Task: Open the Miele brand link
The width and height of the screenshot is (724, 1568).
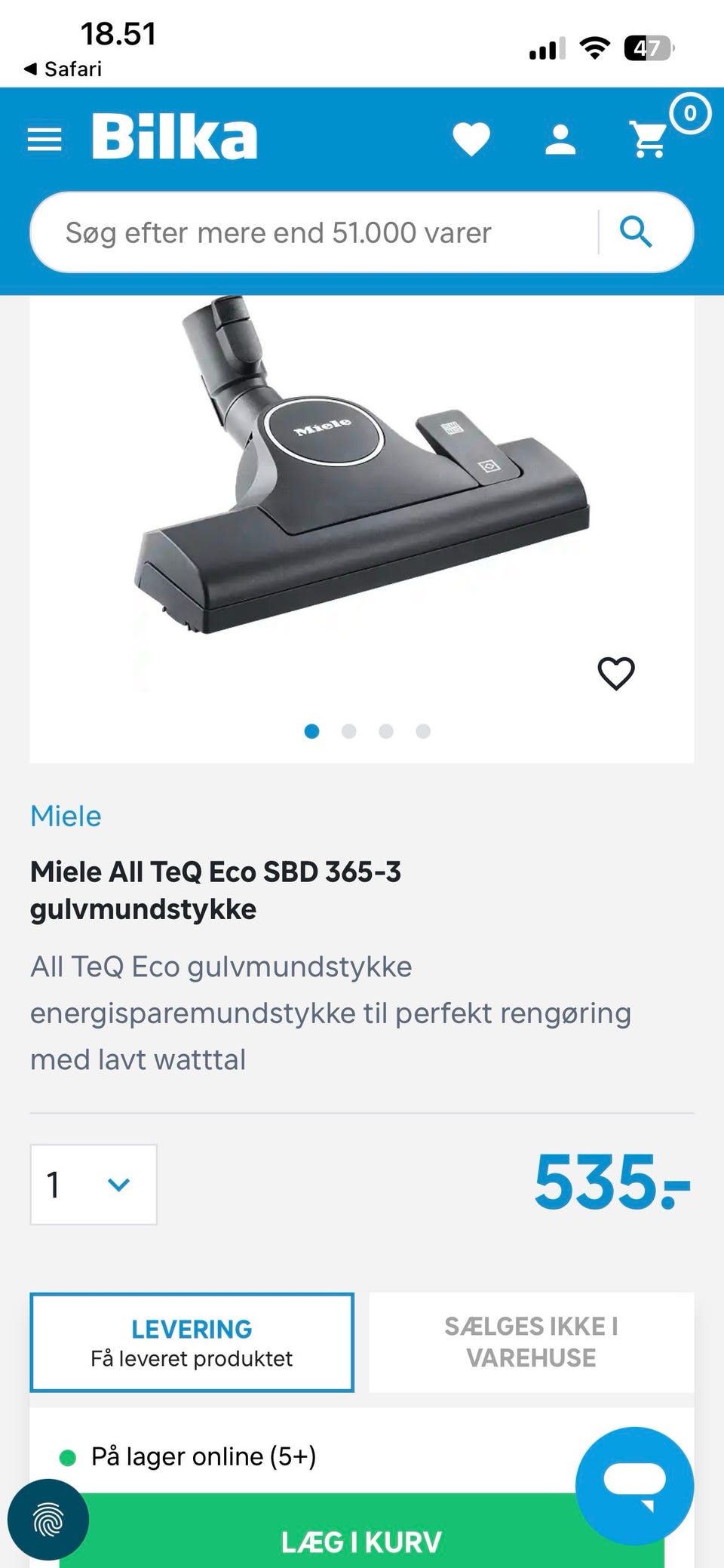Action: tap(66, 816)
